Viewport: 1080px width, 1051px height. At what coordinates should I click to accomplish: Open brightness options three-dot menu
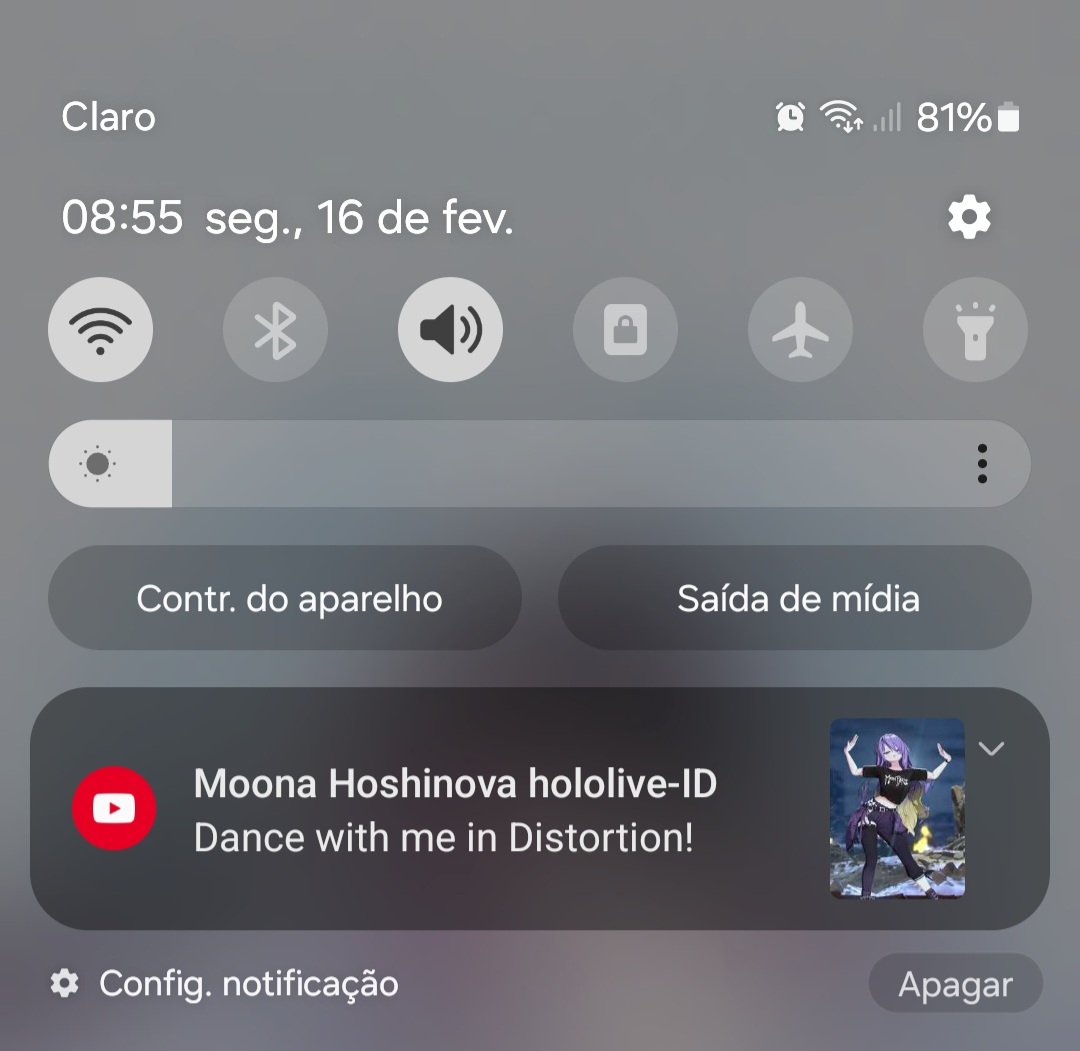pyautogui.click(x=982, y=464)
